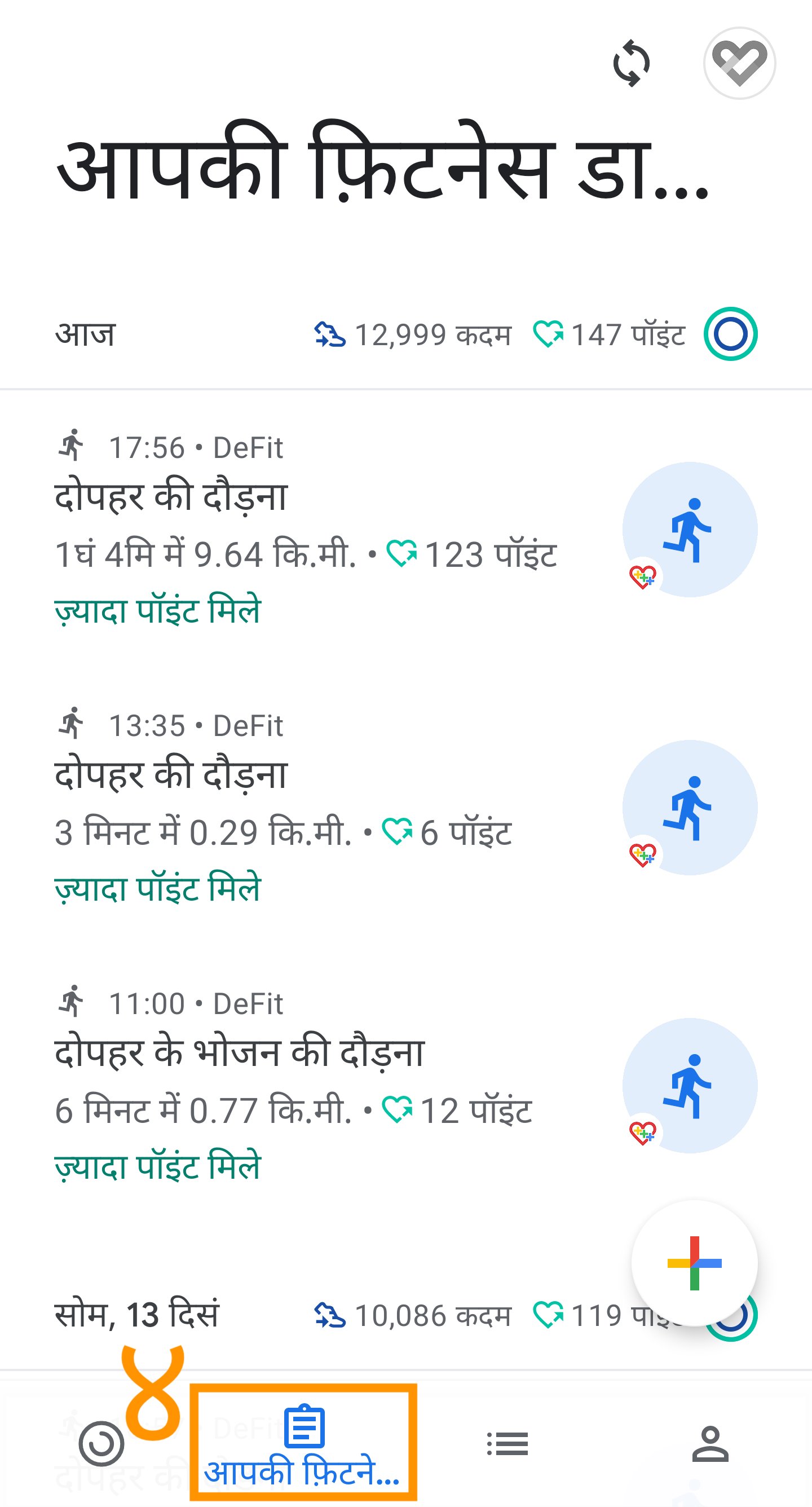
Task: Tap the colorful plus add button
Action: pos(694,1263)
